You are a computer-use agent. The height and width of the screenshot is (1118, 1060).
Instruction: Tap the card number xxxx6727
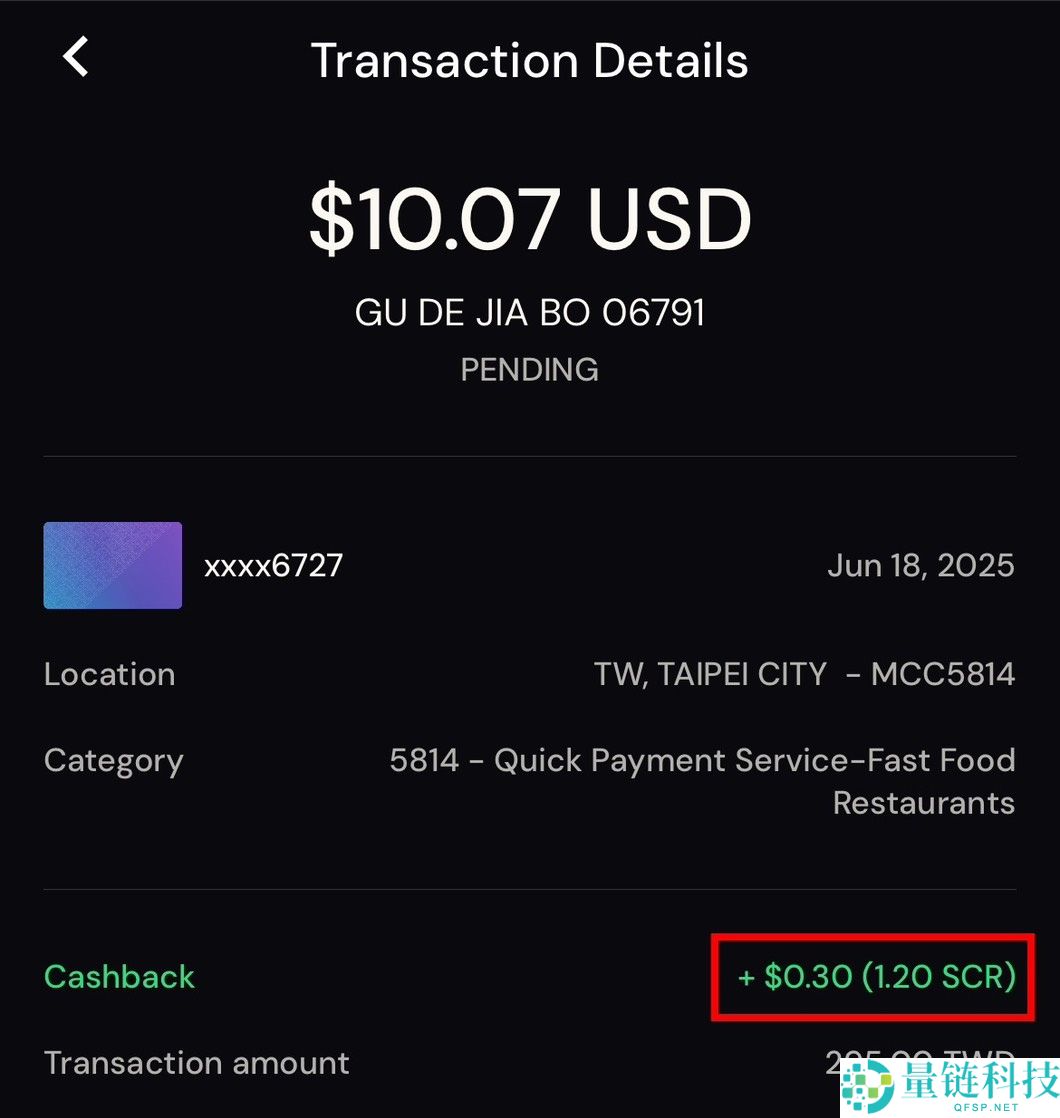[x=274, y=565]
